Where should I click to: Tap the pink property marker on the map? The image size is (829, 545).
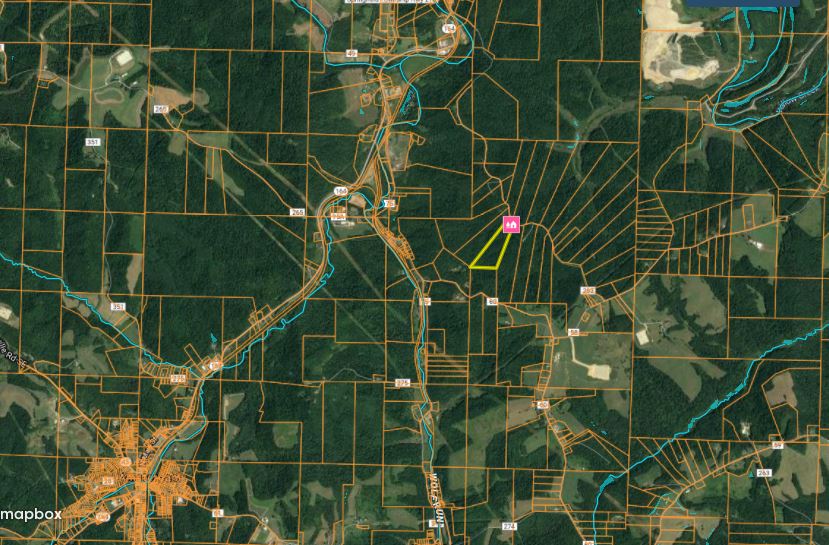point(510,224)
